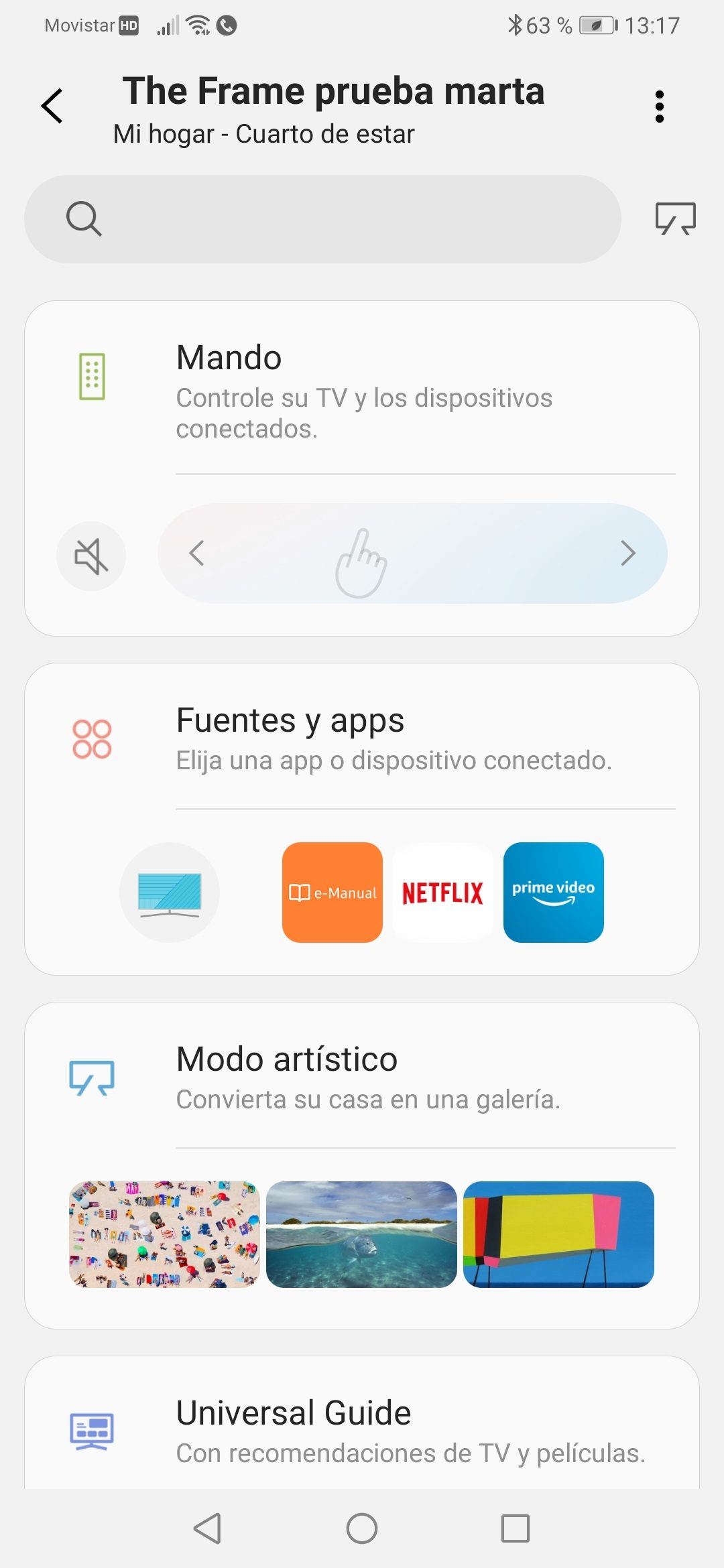Open the three-dot overflow menu
This screenshot has width=724, height=1568.
click(x=660, y=107)
